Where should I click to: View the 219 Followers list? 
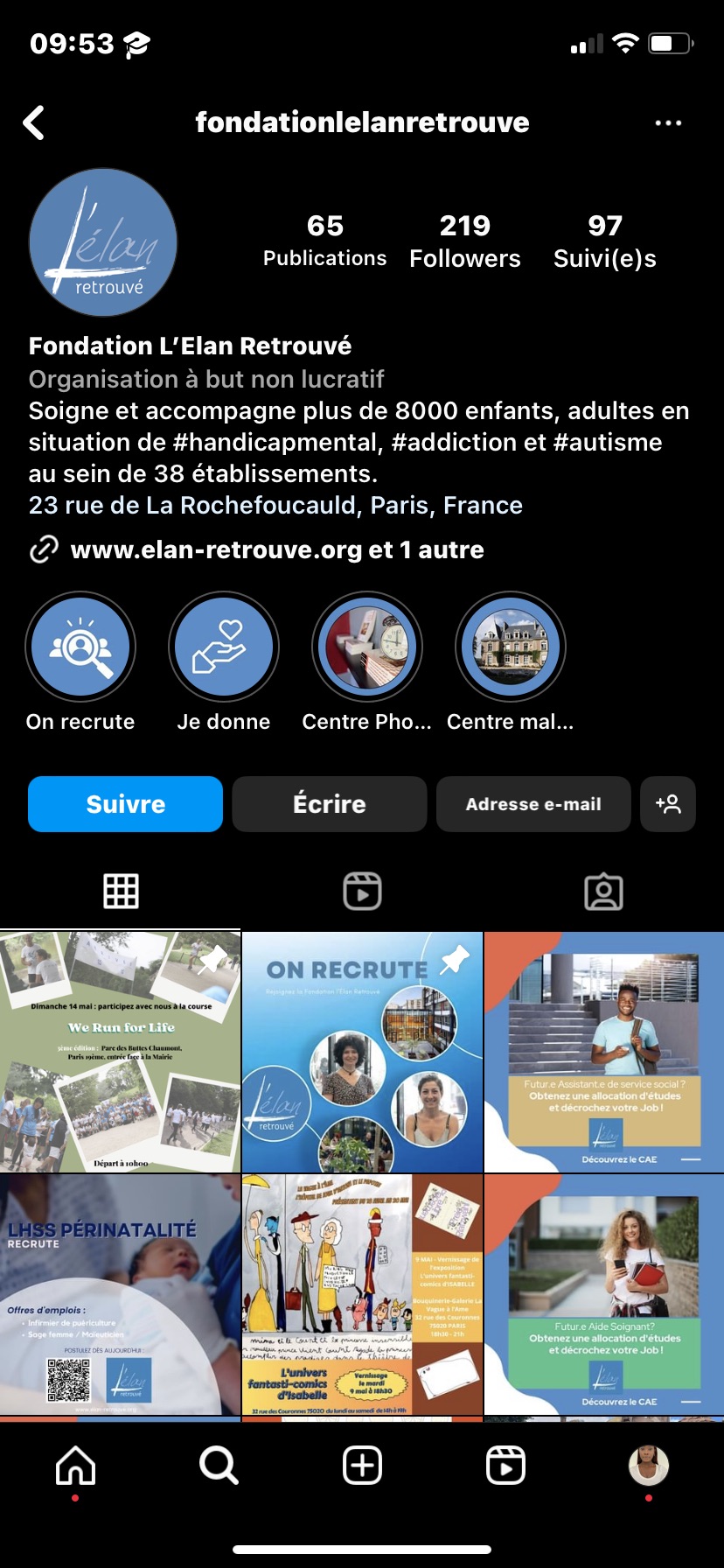(x=464, y=241)
